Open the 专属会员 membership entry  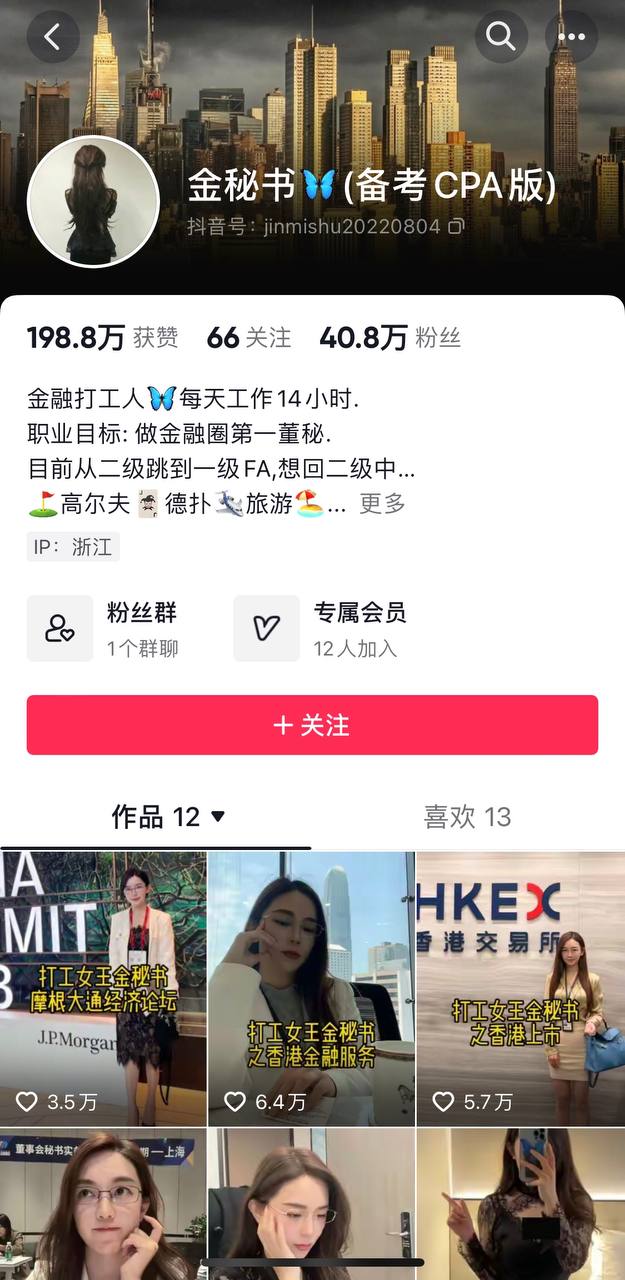coord(320,629)
